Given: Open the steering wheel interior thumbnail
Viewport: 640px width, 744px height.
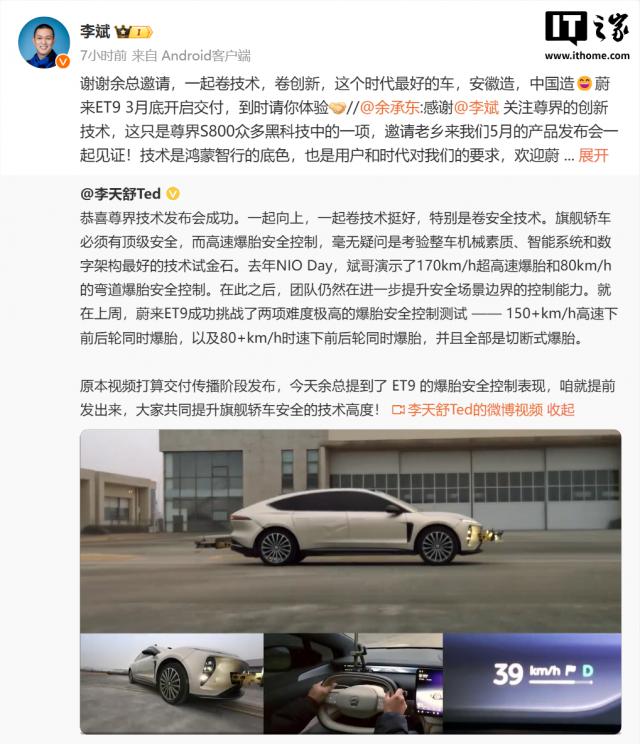Looking at the screenshot, I should tap(352, 683).
